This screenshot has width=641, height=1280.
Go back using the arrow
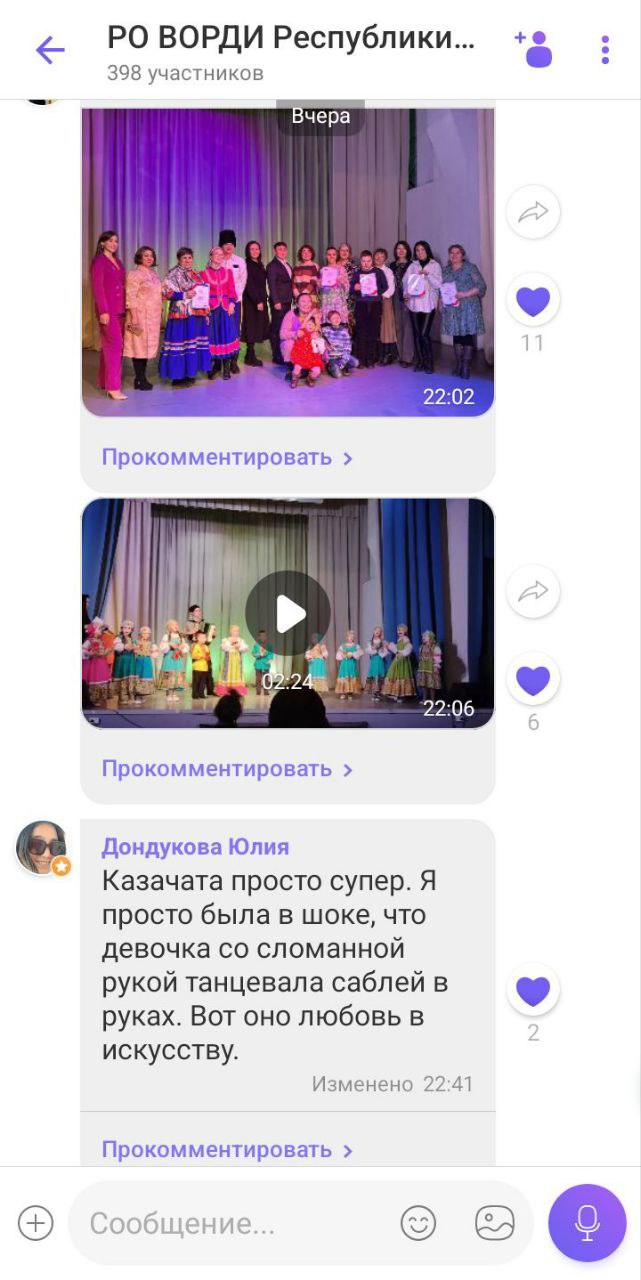(49, 50)
